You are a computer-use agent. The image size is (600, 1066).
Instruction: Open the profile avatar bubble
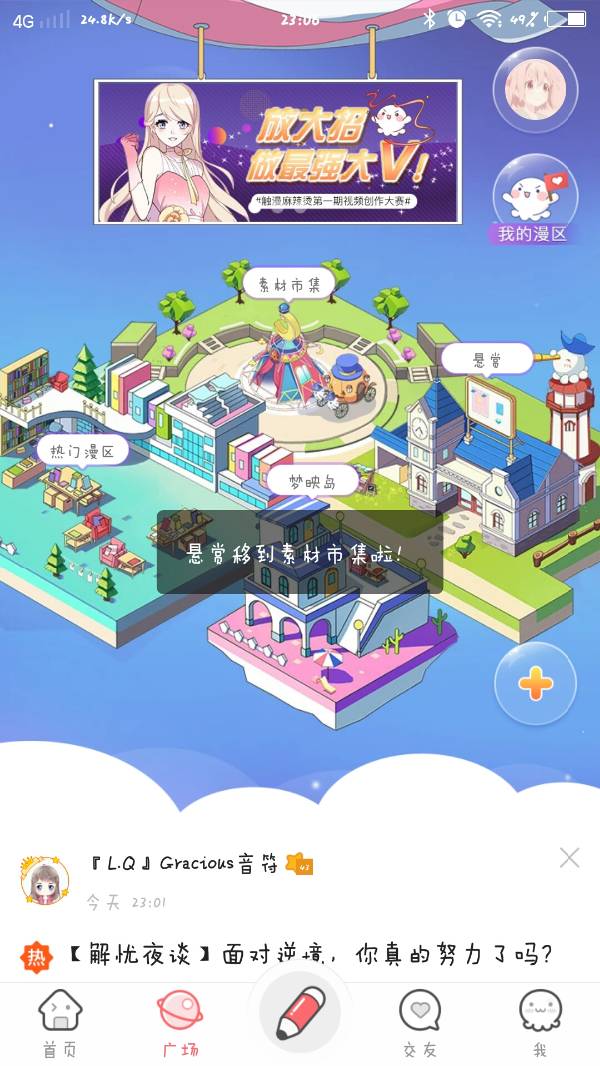pyautogui.click(x=535, y=90)
